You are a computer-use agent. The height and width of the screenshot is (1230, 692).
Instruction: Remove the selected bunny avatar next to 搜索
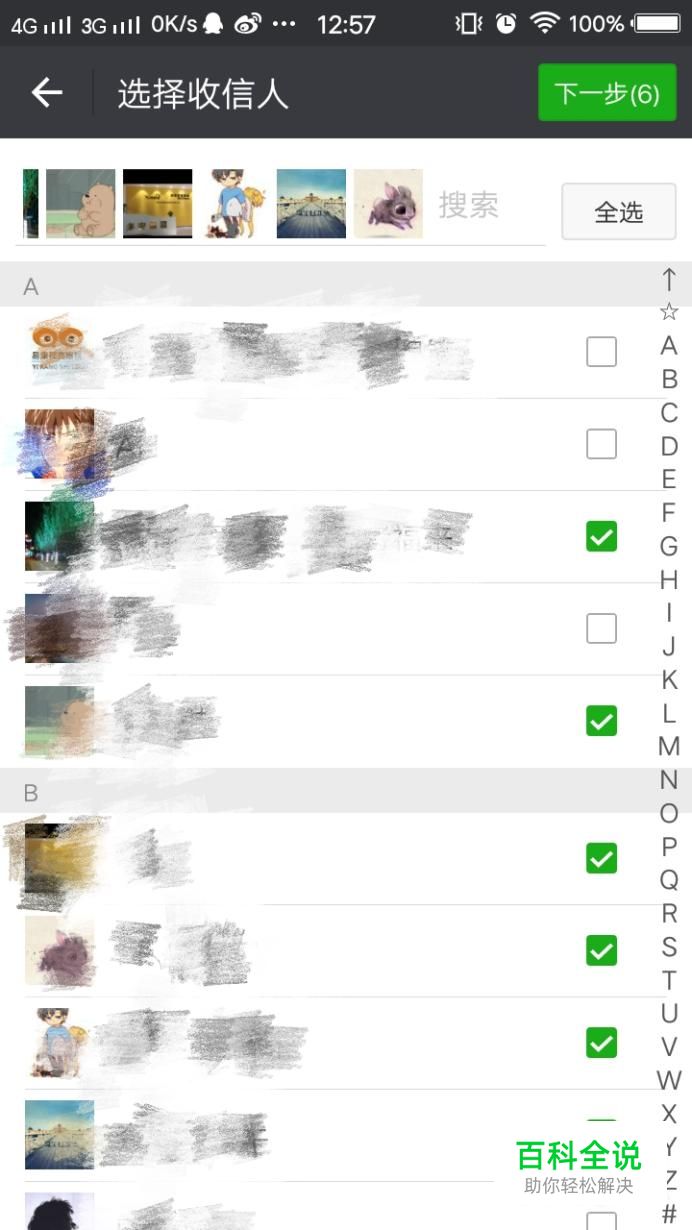[x=388, y=204]
